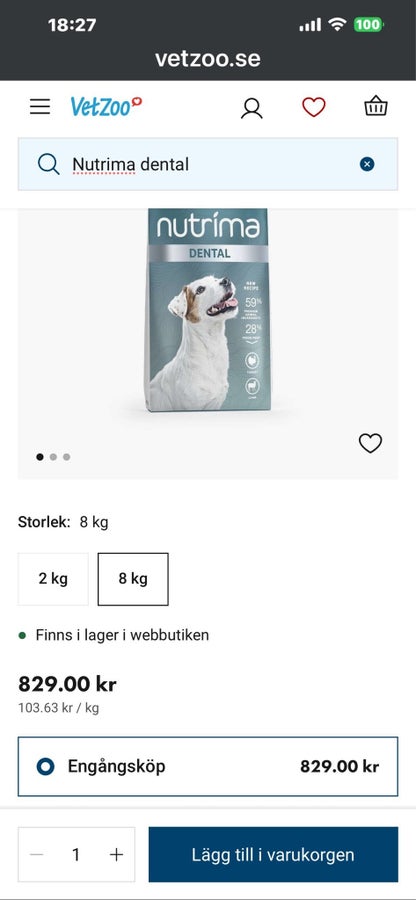Open the Nutrima Dental product image
Image resolution: width=416 pixels, height=900 pixels.
tap(208, 310)
